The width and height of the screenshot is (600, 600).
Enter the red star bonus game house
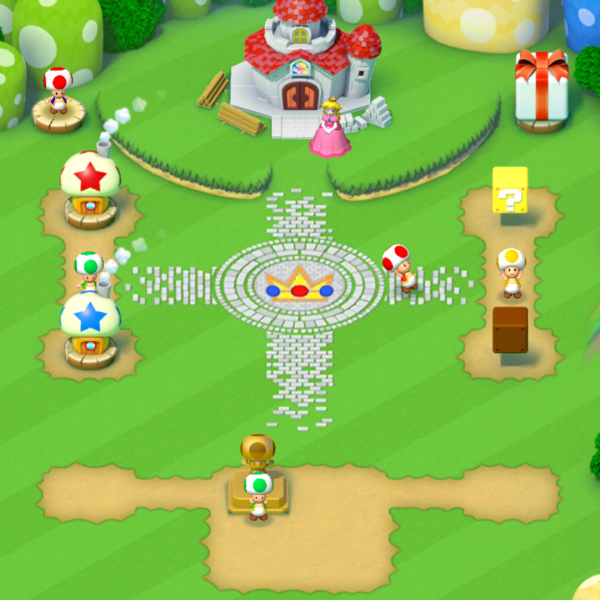[90, 187]
